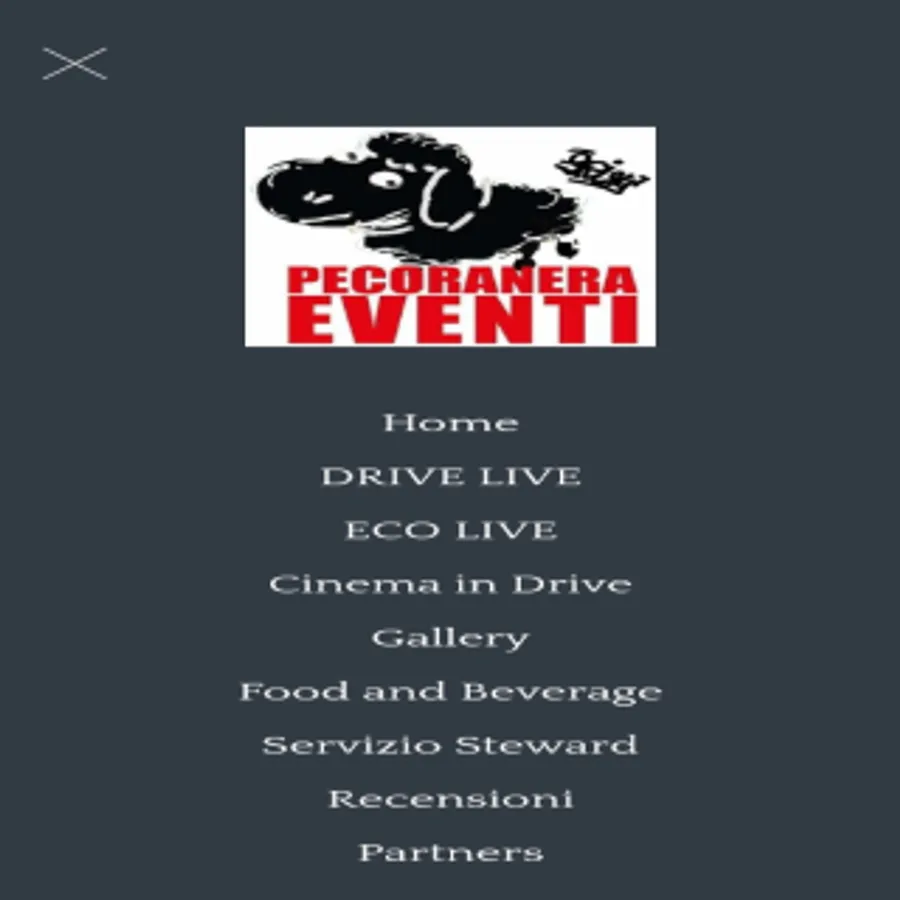This screenshot has width=900, height=900.
Task: Select ECO LIVE from the menu
Action: [x=451, y=530]
